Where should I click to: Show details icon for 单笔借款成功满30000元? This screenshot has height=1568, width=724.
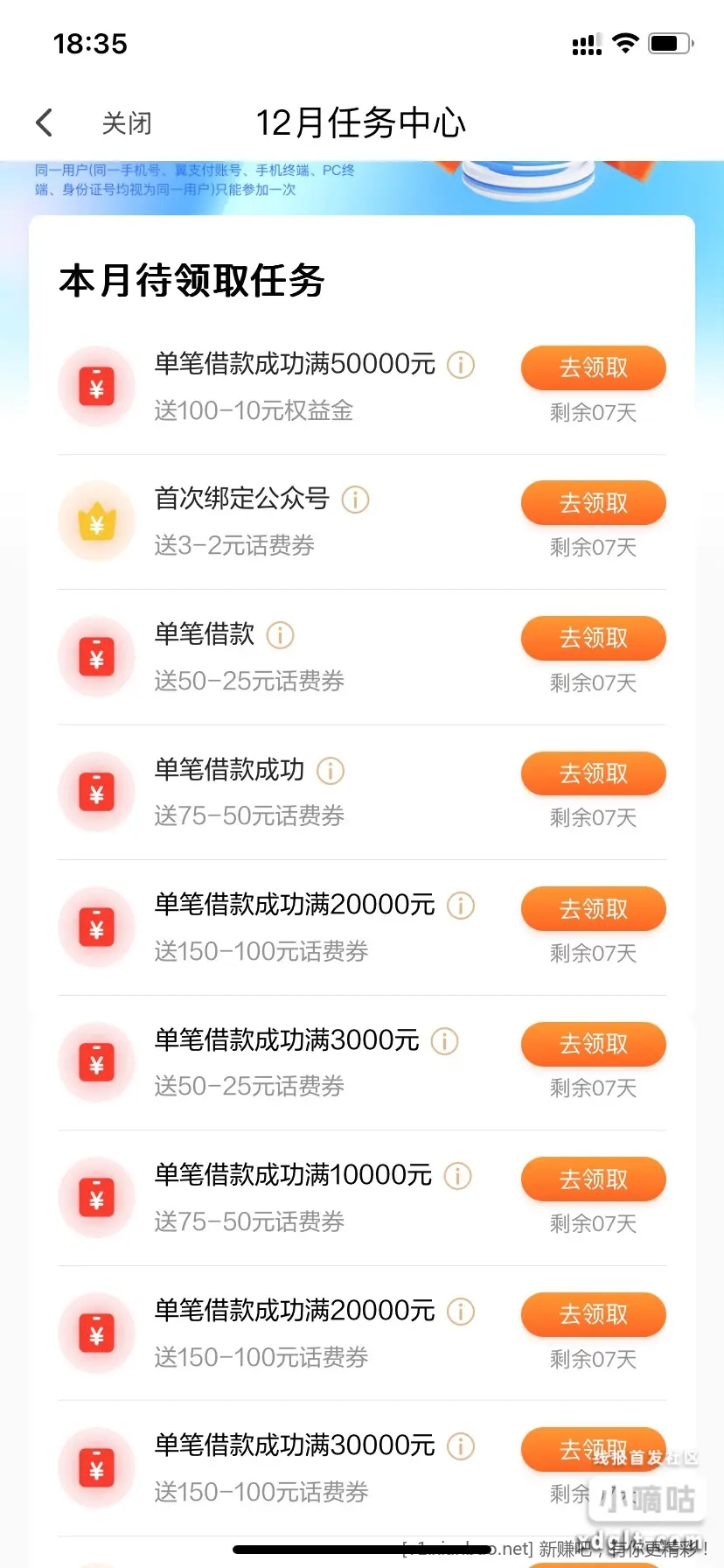461,1446
